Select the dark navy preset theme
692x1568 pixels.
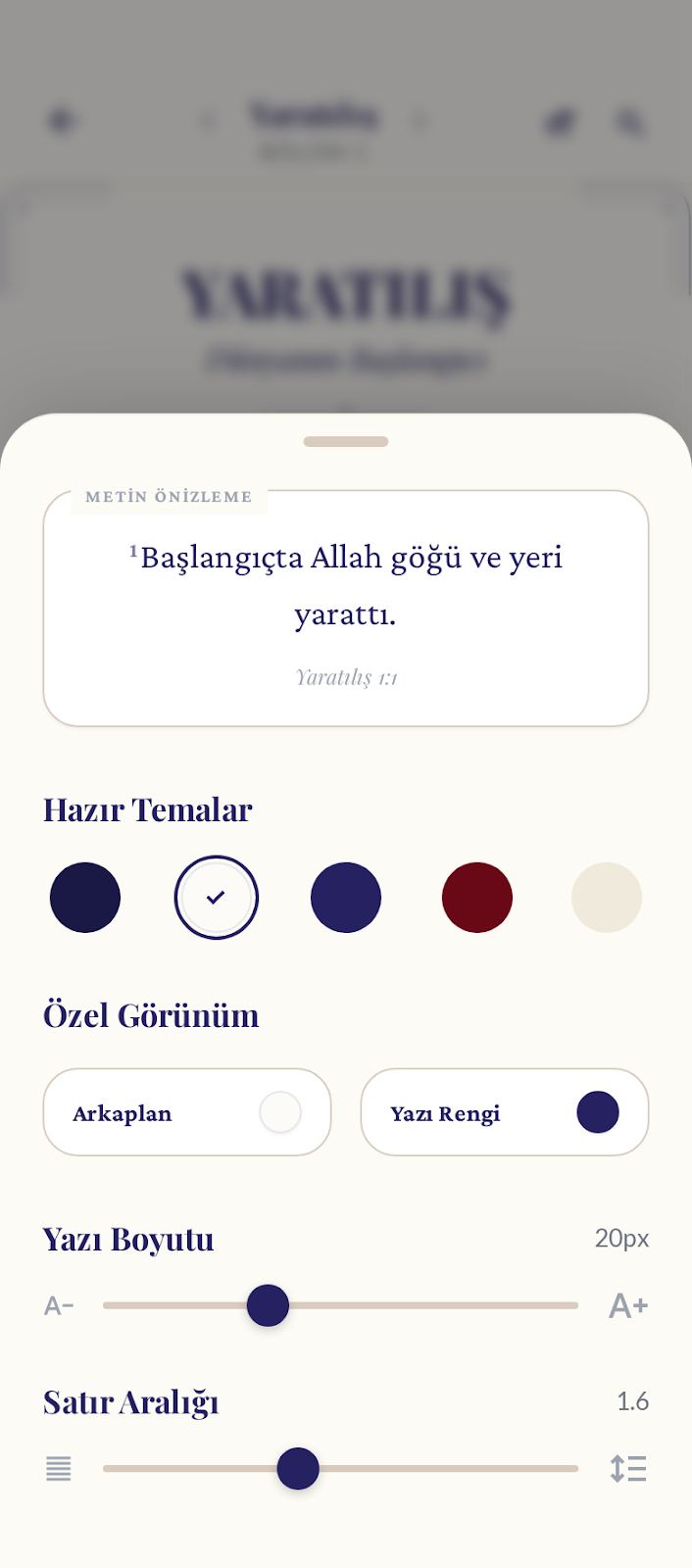tap(85, 898)
